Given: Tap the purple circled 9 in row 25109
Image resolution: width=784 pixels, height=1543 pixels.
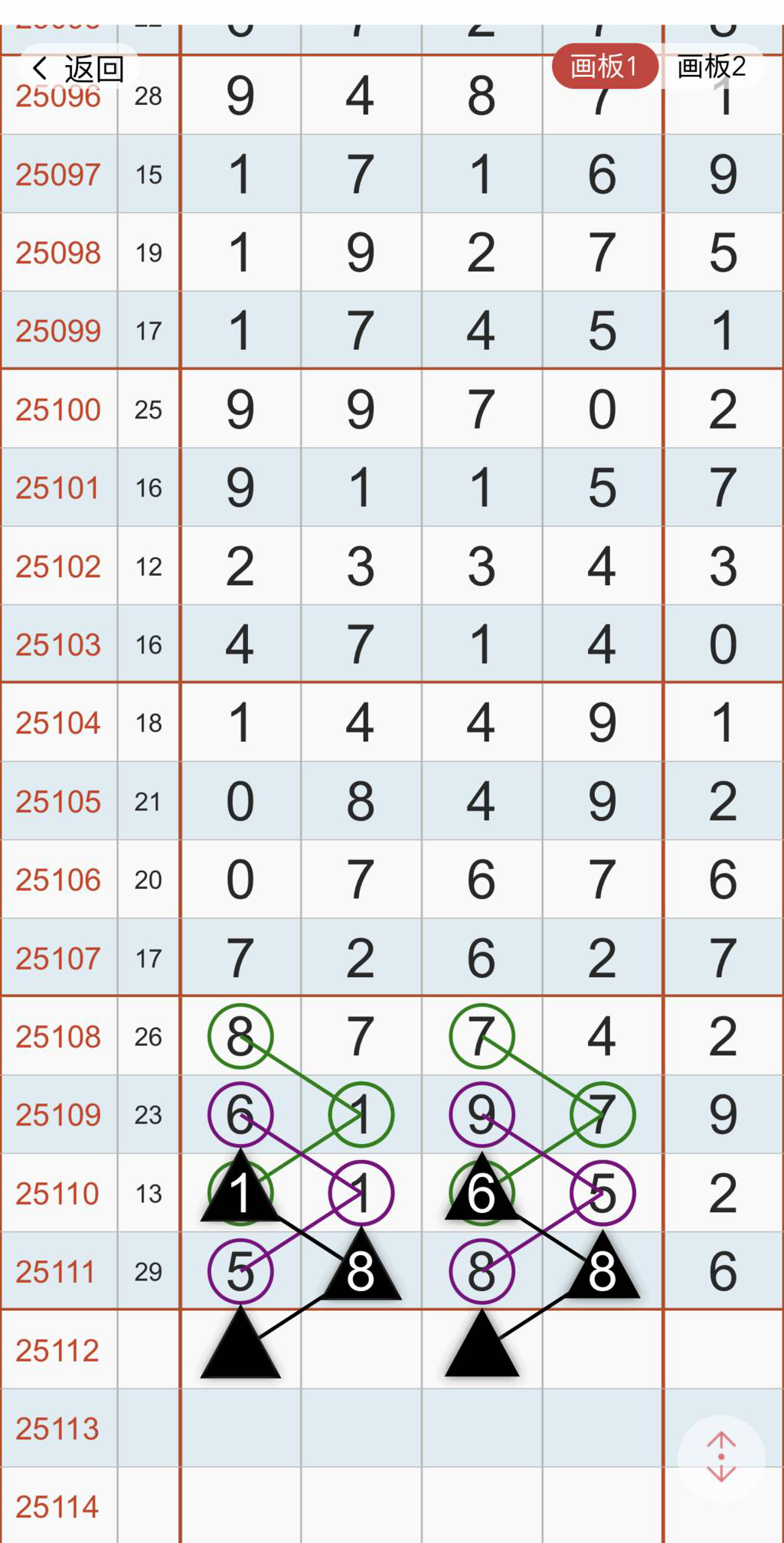Looking at the screenshot, I should pos(481,1115).
